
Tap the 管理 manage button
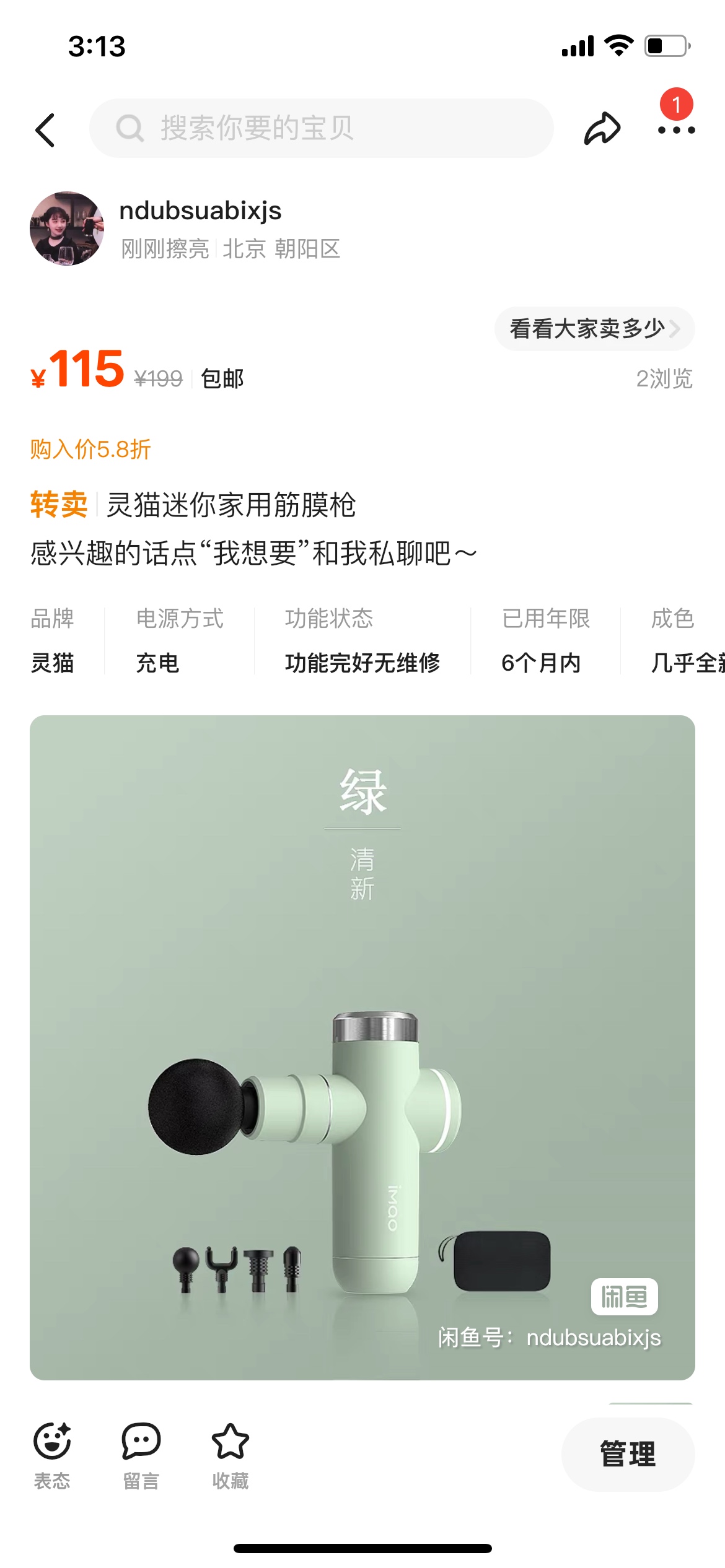coord(627,1453)
